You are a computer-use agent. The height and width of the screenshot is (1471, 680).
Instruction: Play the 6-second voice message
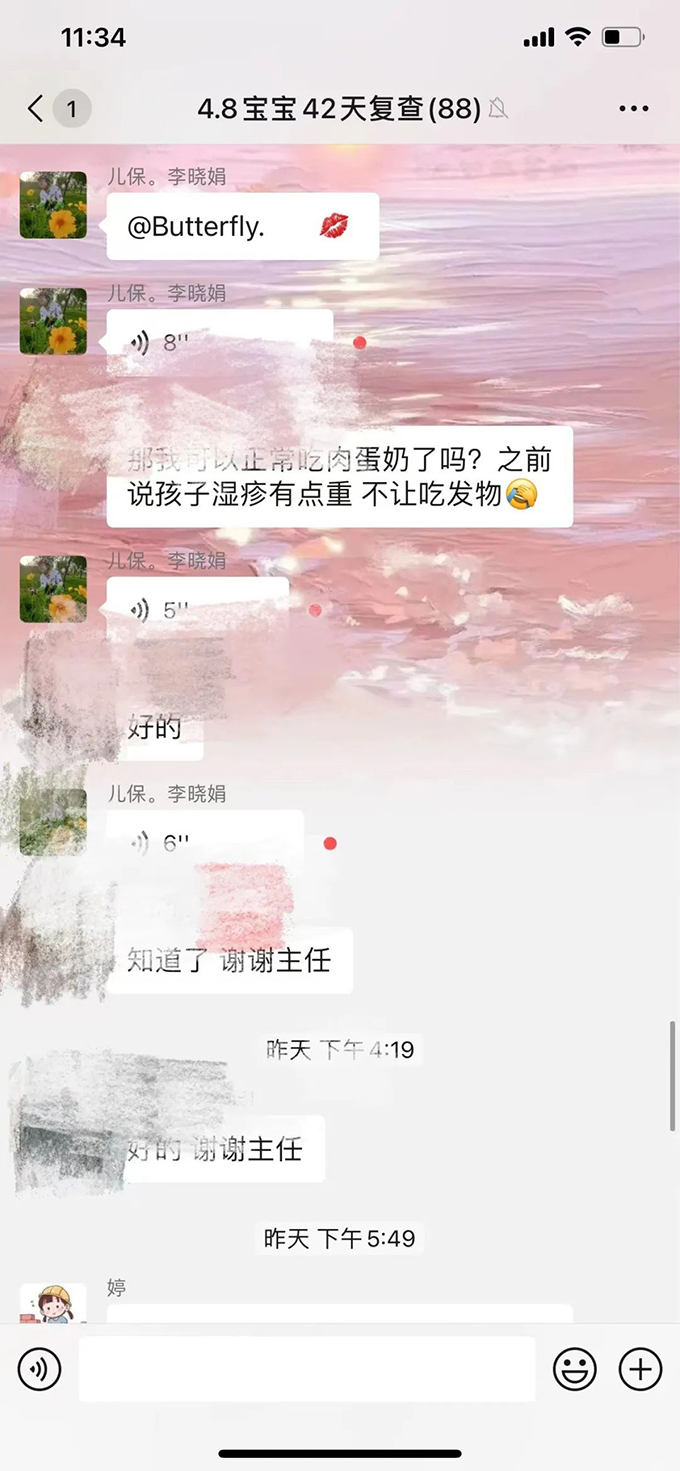[x=205, y=843]
